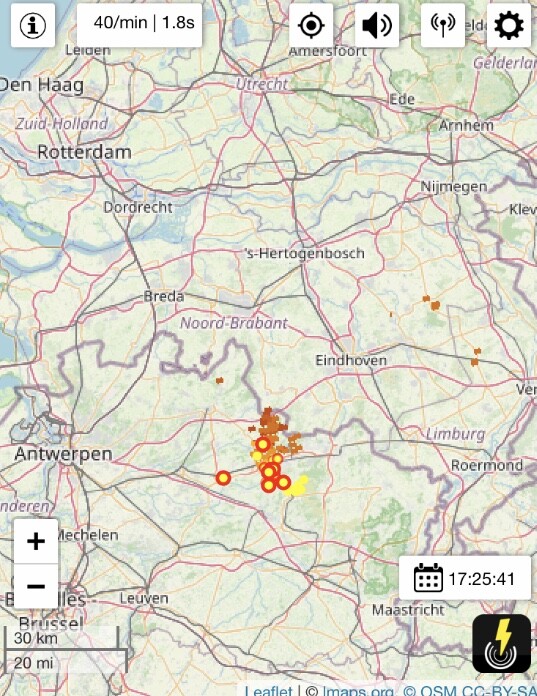Open the OSM CC-BY-SA attribution link
The image size is (537, 696).
point(470,690)
